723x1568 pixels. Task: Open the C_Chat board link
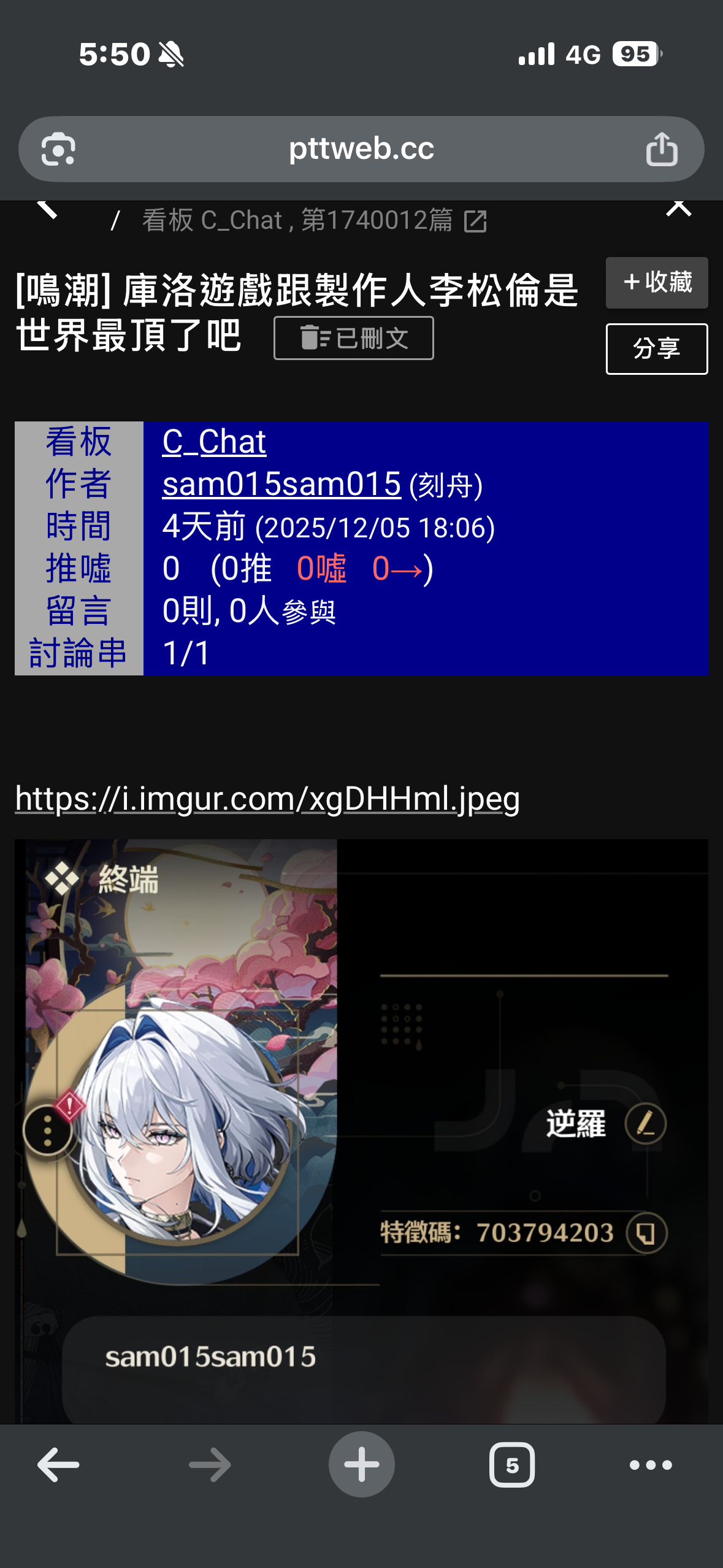point(214,442)
